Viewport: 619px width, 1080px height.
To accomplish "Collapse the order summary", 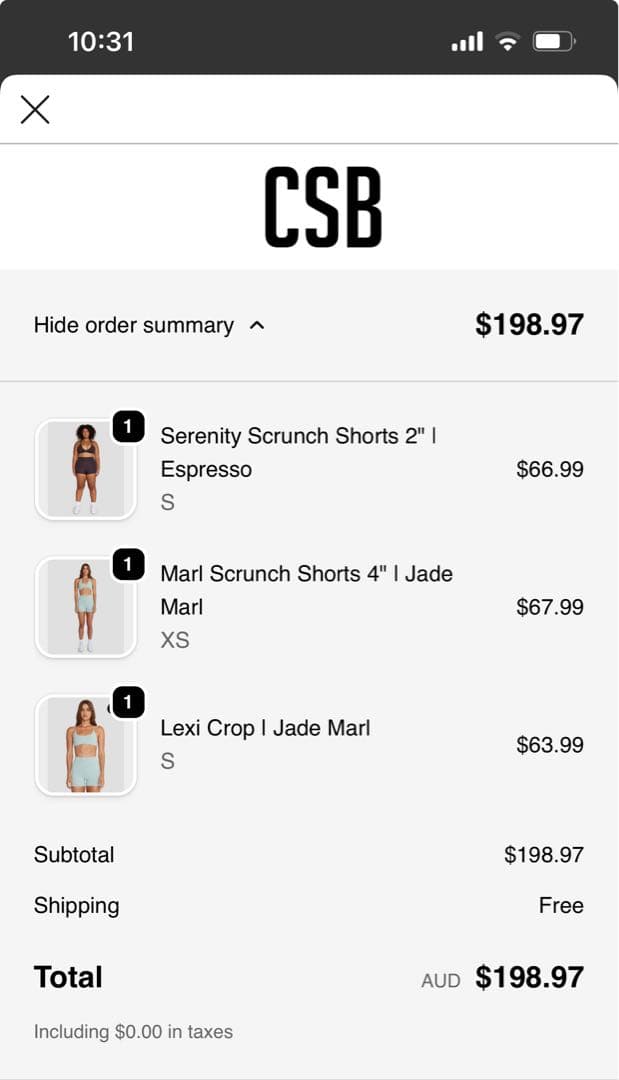I will (x=150, y=325).
